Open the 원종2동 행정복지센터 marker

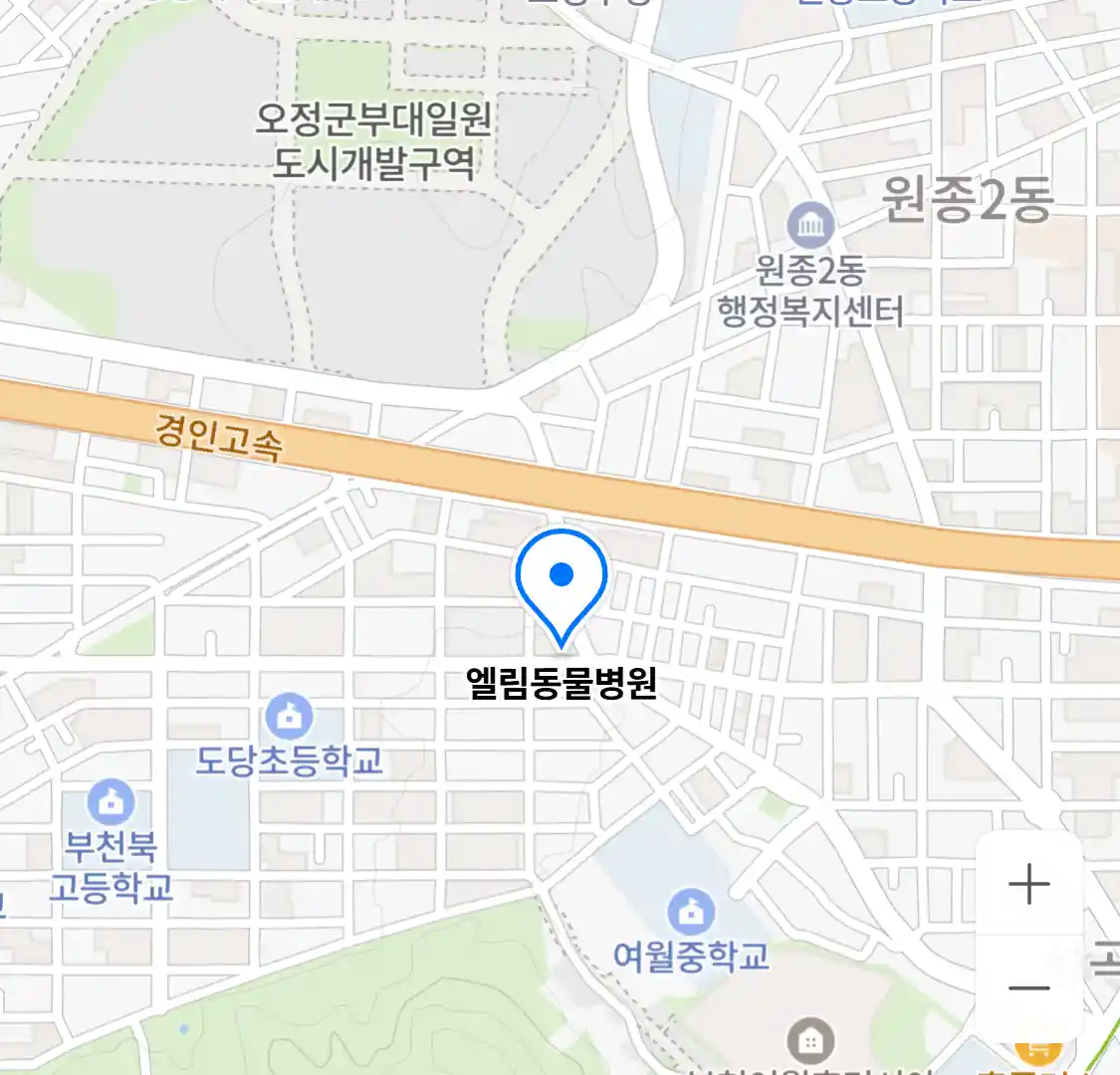click(x=810, y=226)
